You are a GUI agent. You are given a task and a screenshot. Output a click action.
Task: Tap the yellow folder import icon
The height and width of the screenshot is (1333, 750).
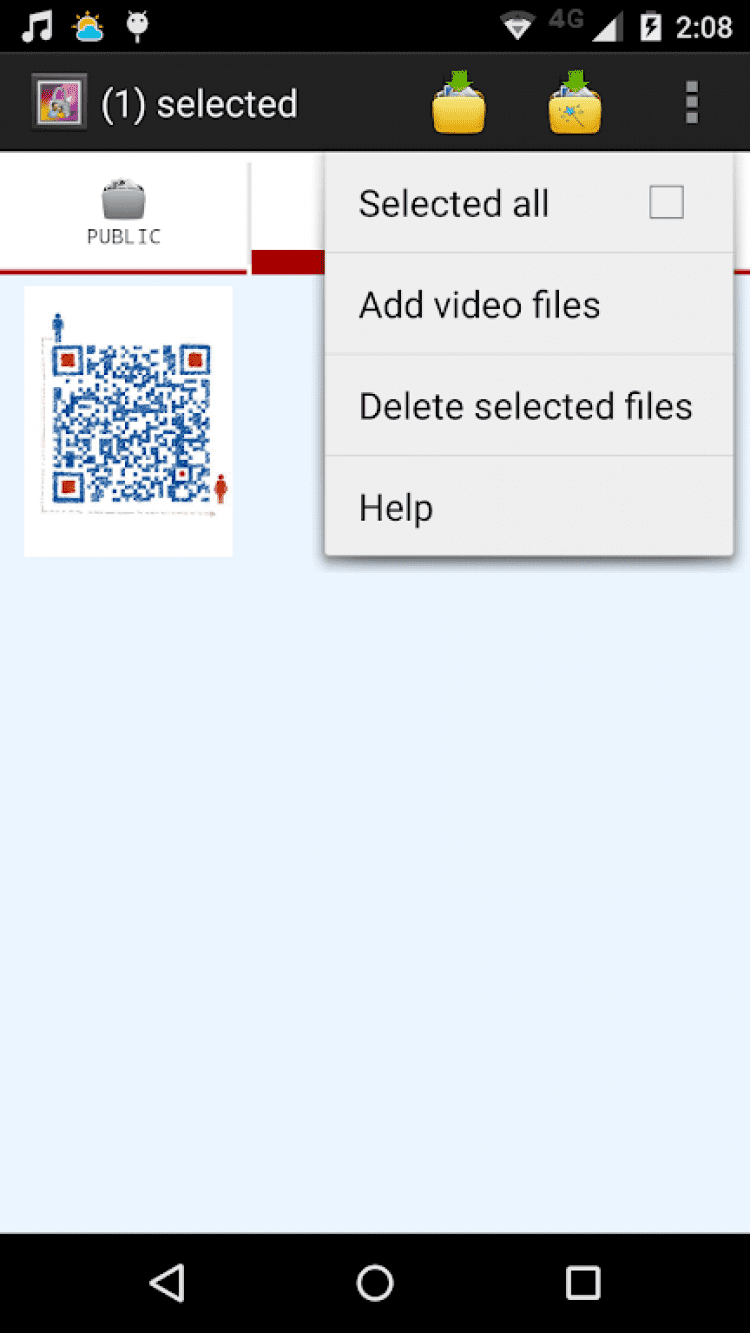(x=459, y=103)
